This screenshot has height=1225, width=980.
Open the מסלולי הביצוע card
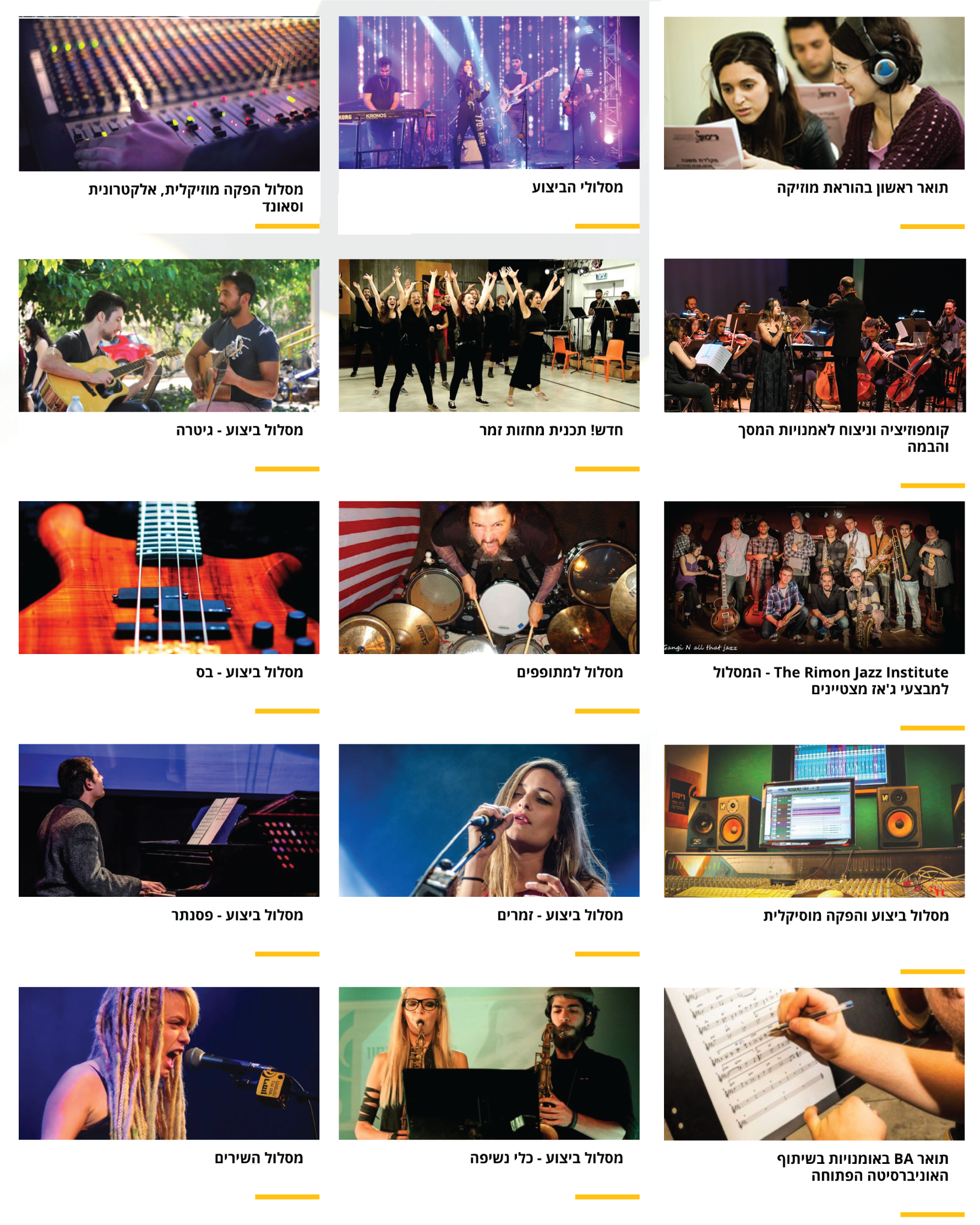[488, 92]
